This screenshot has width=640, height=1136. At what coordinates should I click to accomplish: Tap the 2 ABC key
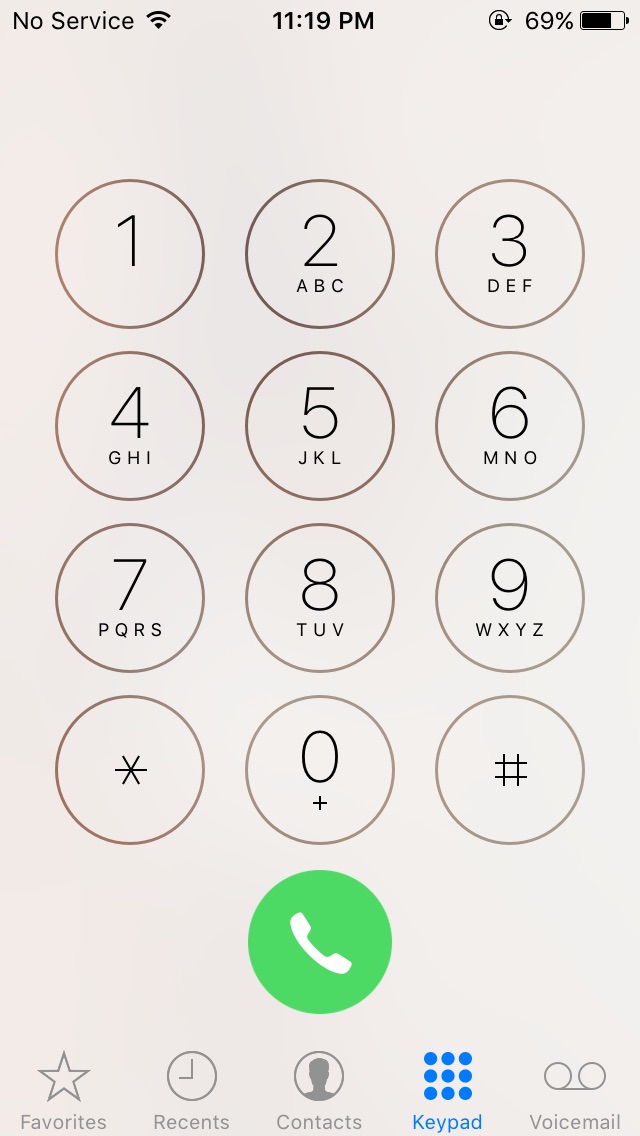[x=320, y=254]
